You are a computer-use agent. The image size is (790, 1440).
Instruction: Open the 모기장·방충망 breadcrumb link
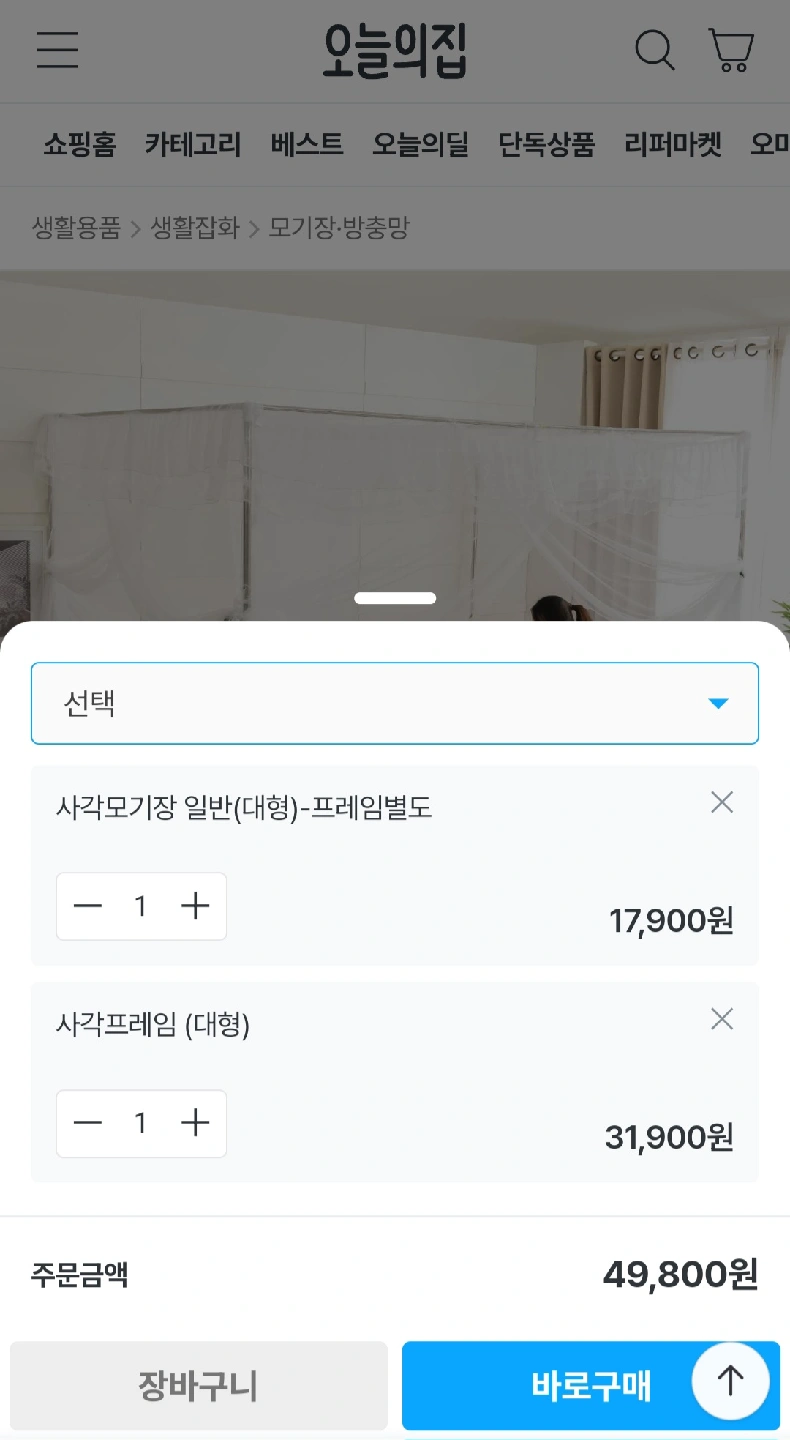[339, 228]
